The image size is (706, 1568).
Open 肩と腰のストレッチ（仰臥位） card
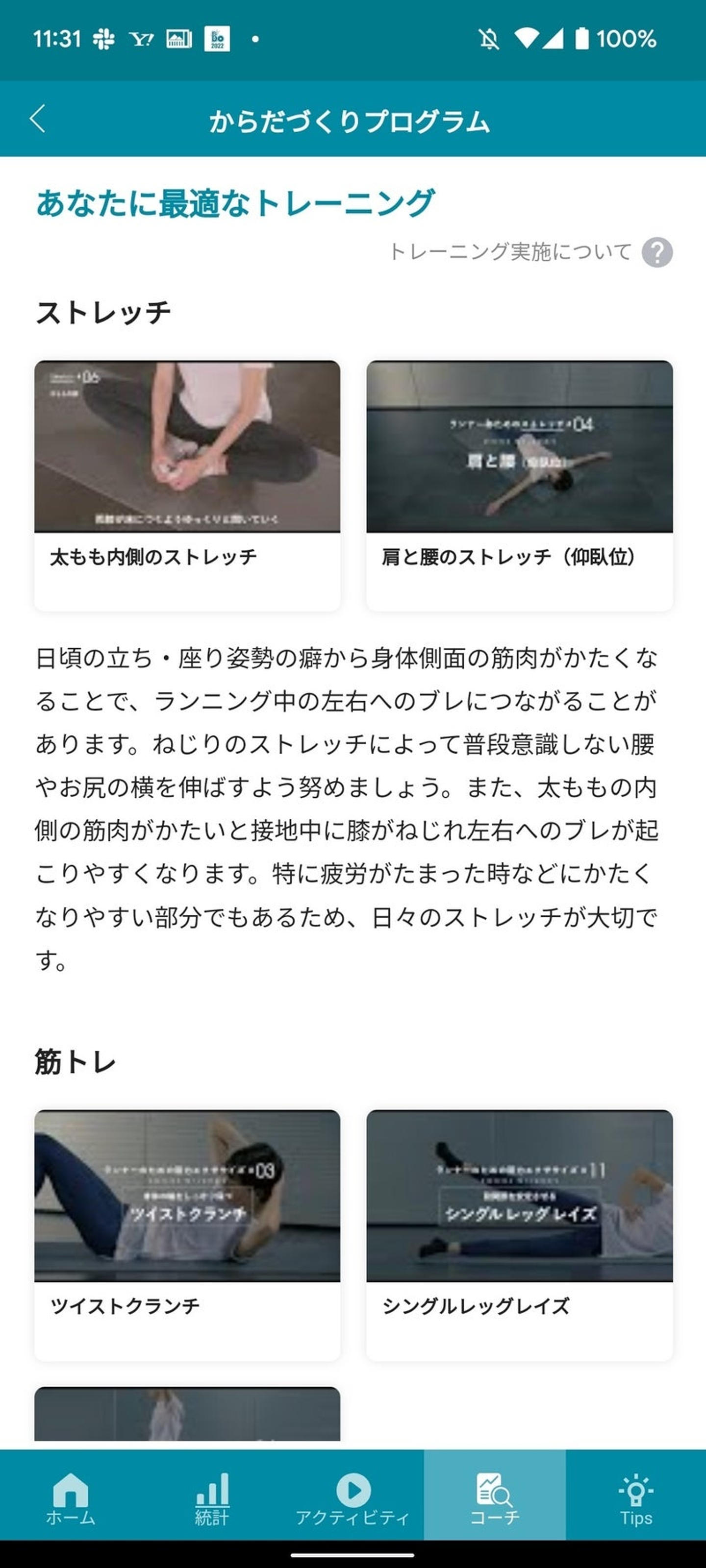pyautogui.click(x=519, y=485)
